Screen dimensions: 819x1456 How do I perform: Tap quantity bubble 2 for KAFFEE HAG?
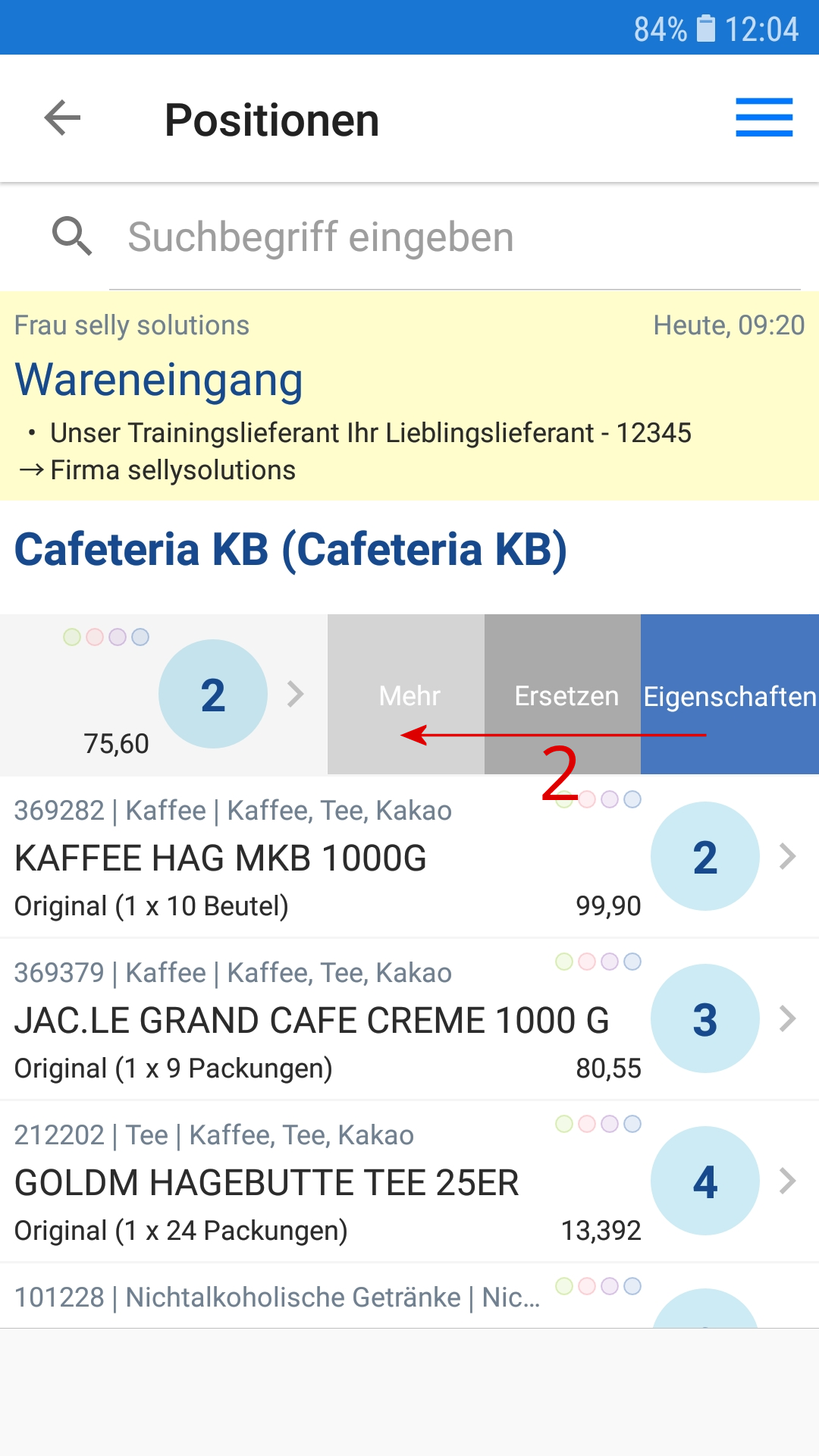coord(704,857)
